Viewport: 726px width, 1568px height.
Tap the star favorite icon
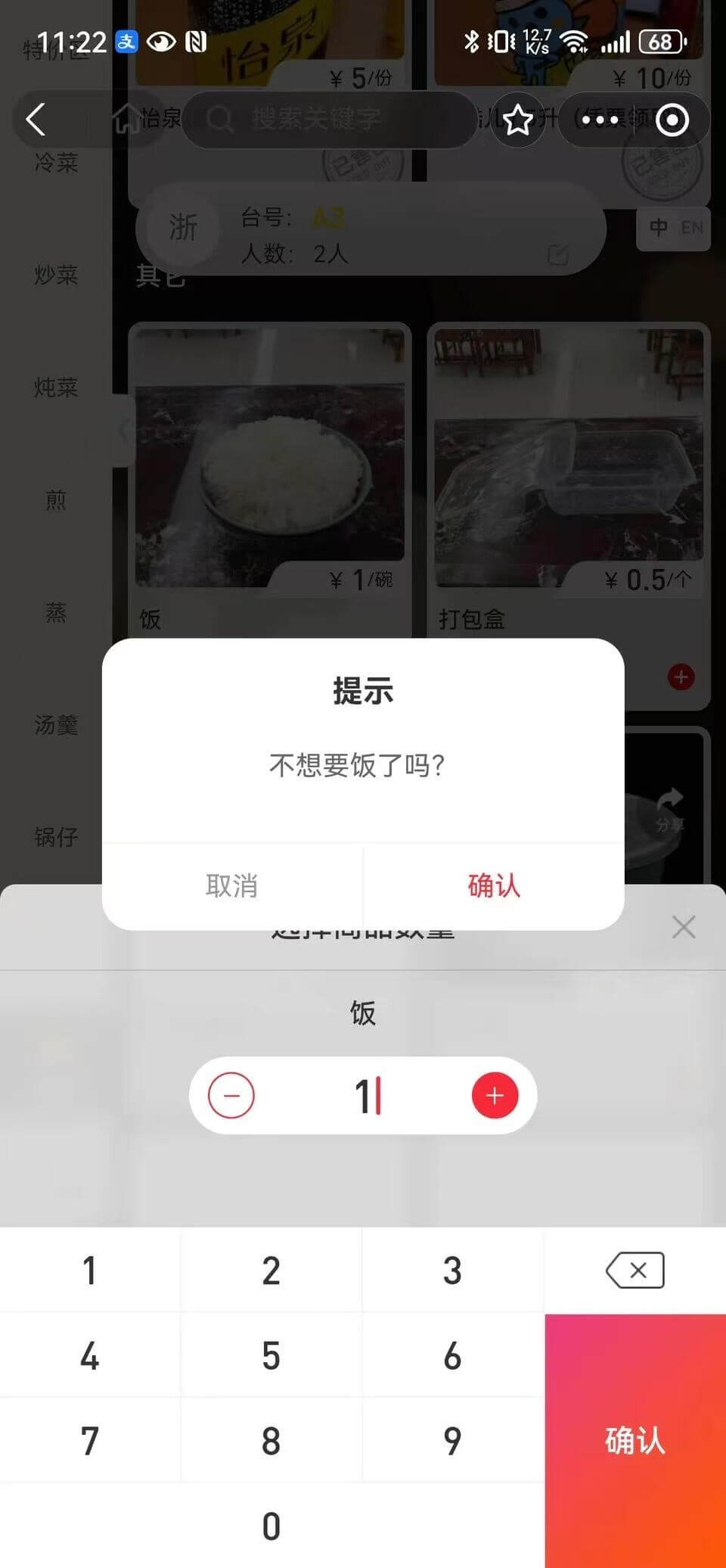pyautogui.click(x=519, y=120)
